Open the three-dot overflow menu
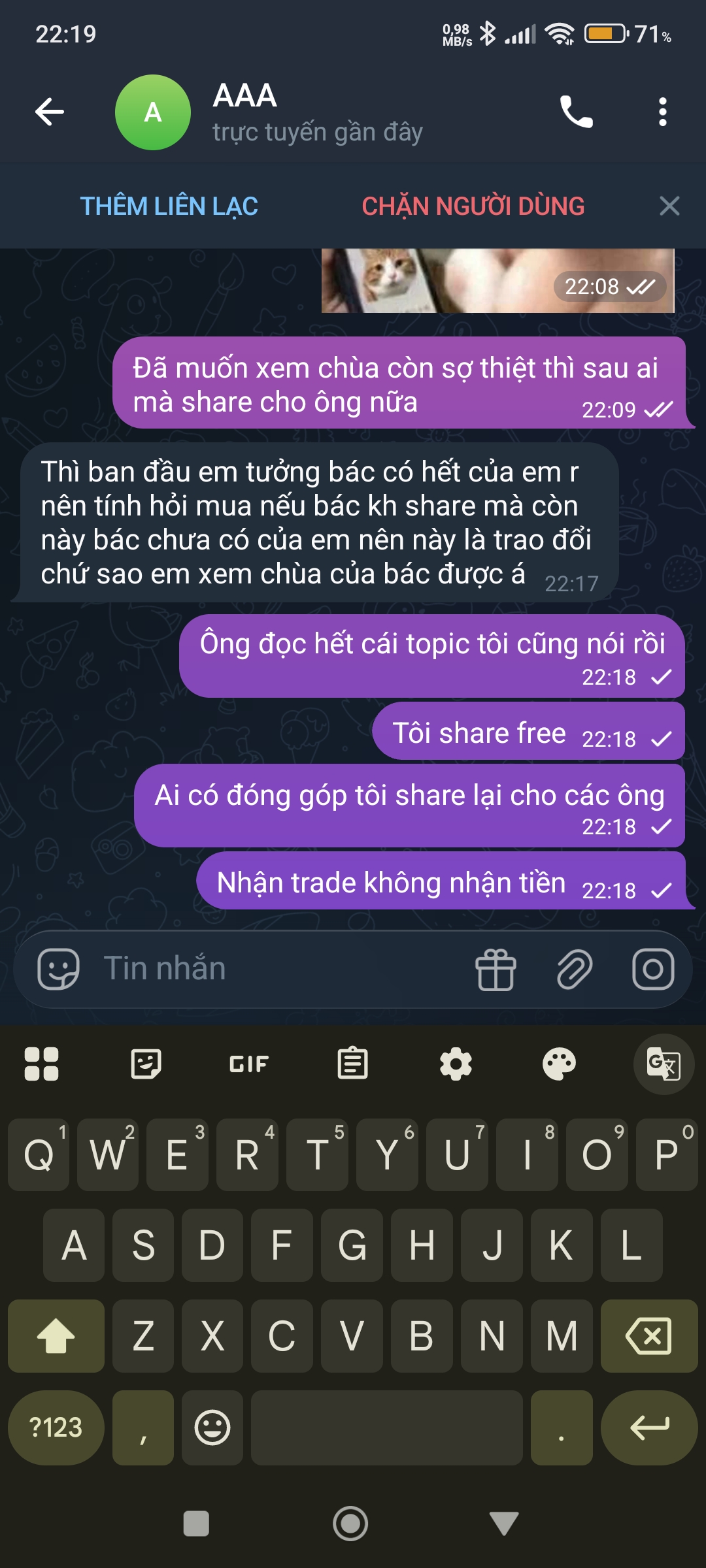This screenshot has height=1568, width=706. point(662,112)
